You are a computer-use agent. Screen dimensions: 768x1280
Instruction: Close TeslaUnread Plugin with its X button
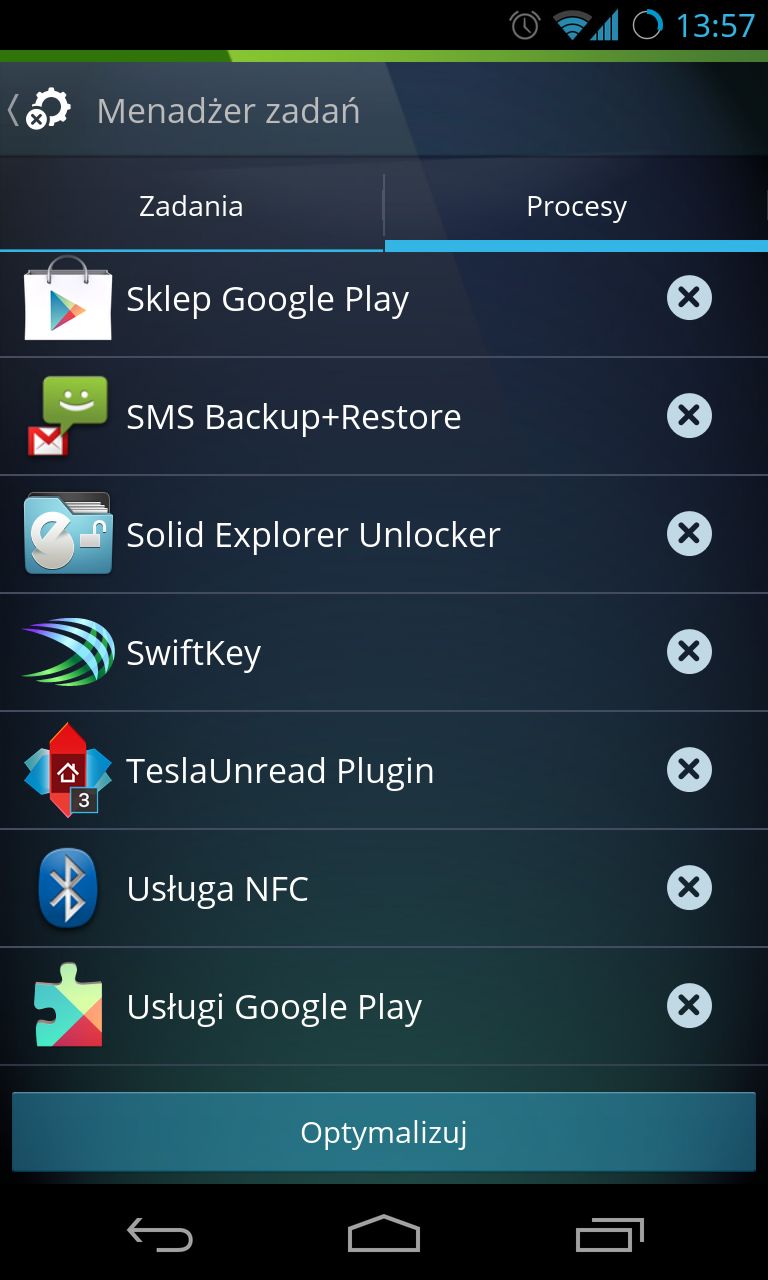[689, 770]
